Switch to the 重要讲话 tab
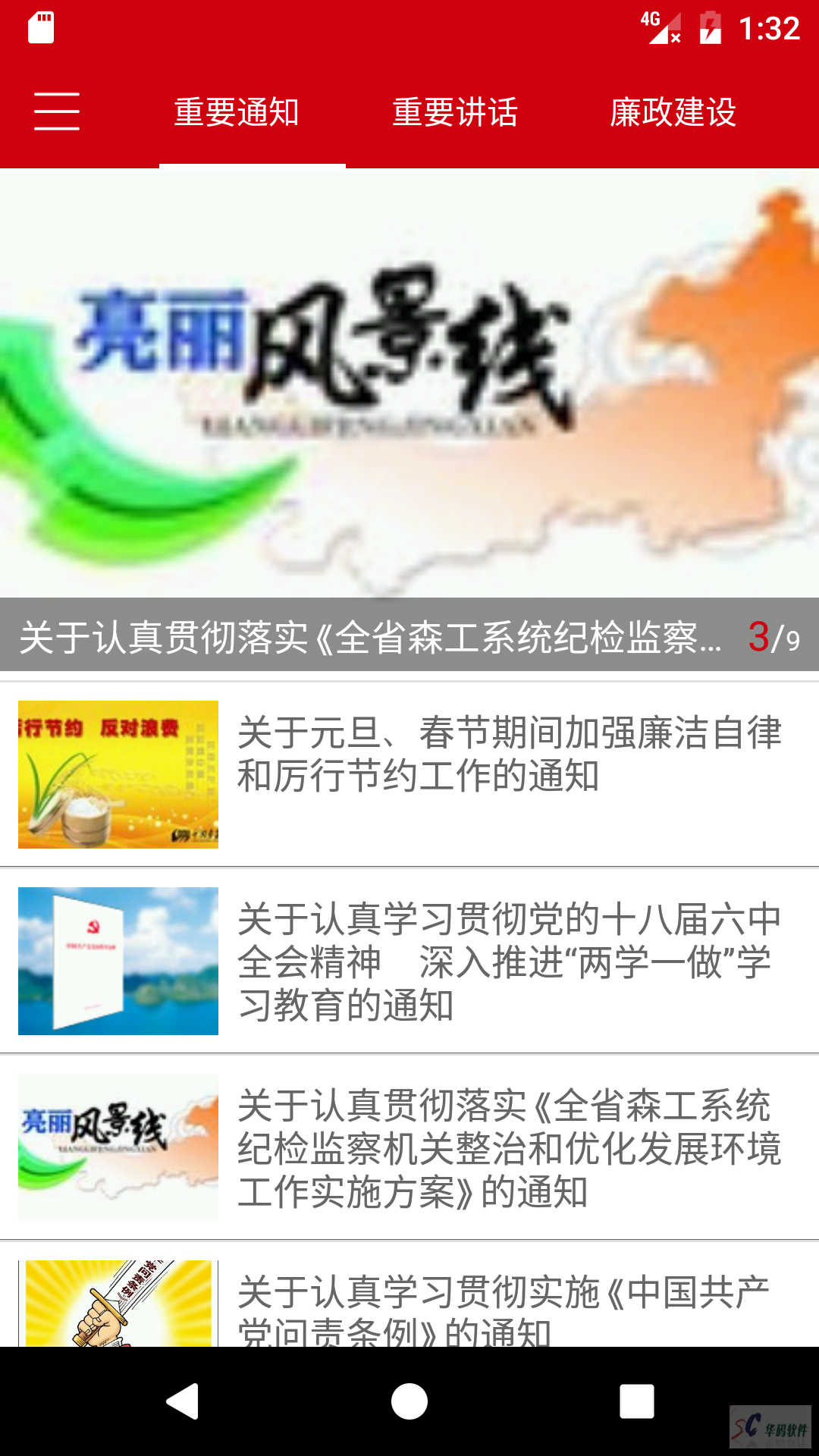 click(x=455, y=112)
